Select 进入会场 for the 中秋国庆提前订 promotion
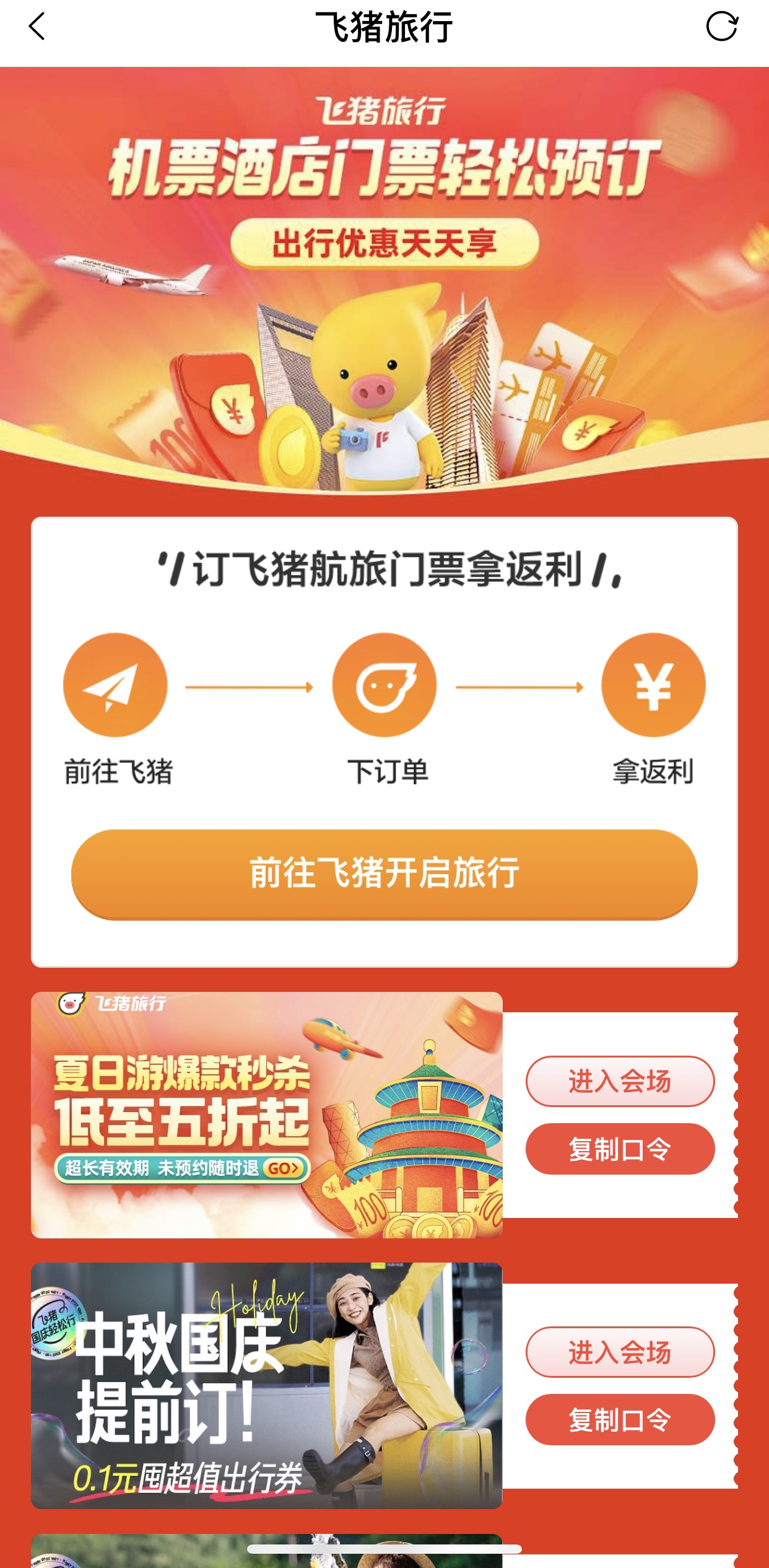This screenshot has height=1568, width=769. (620, 1352)
